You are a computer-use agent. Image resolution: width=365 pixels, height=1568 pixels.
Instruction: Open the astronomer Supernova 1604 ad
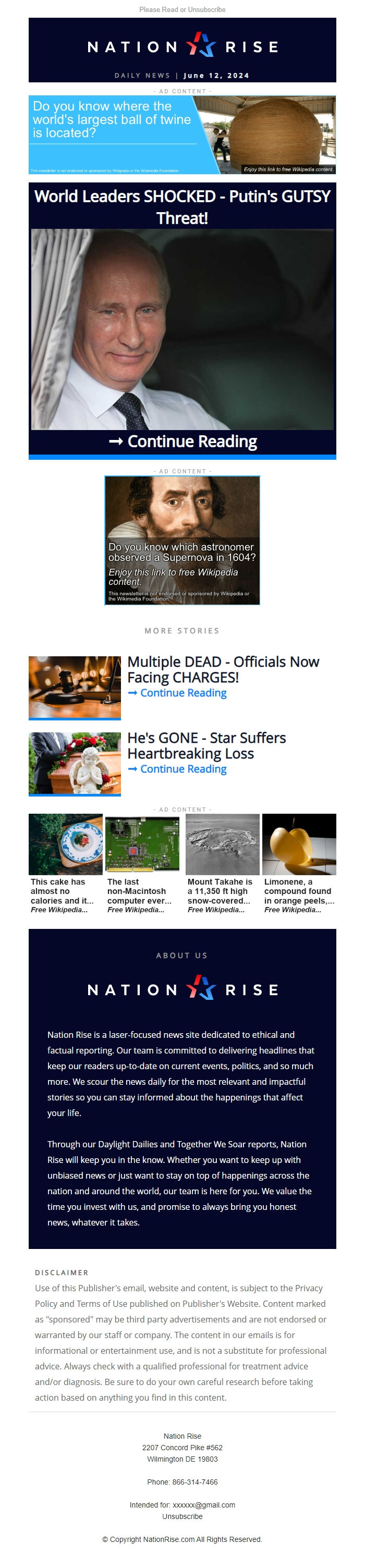click(181, 540)
